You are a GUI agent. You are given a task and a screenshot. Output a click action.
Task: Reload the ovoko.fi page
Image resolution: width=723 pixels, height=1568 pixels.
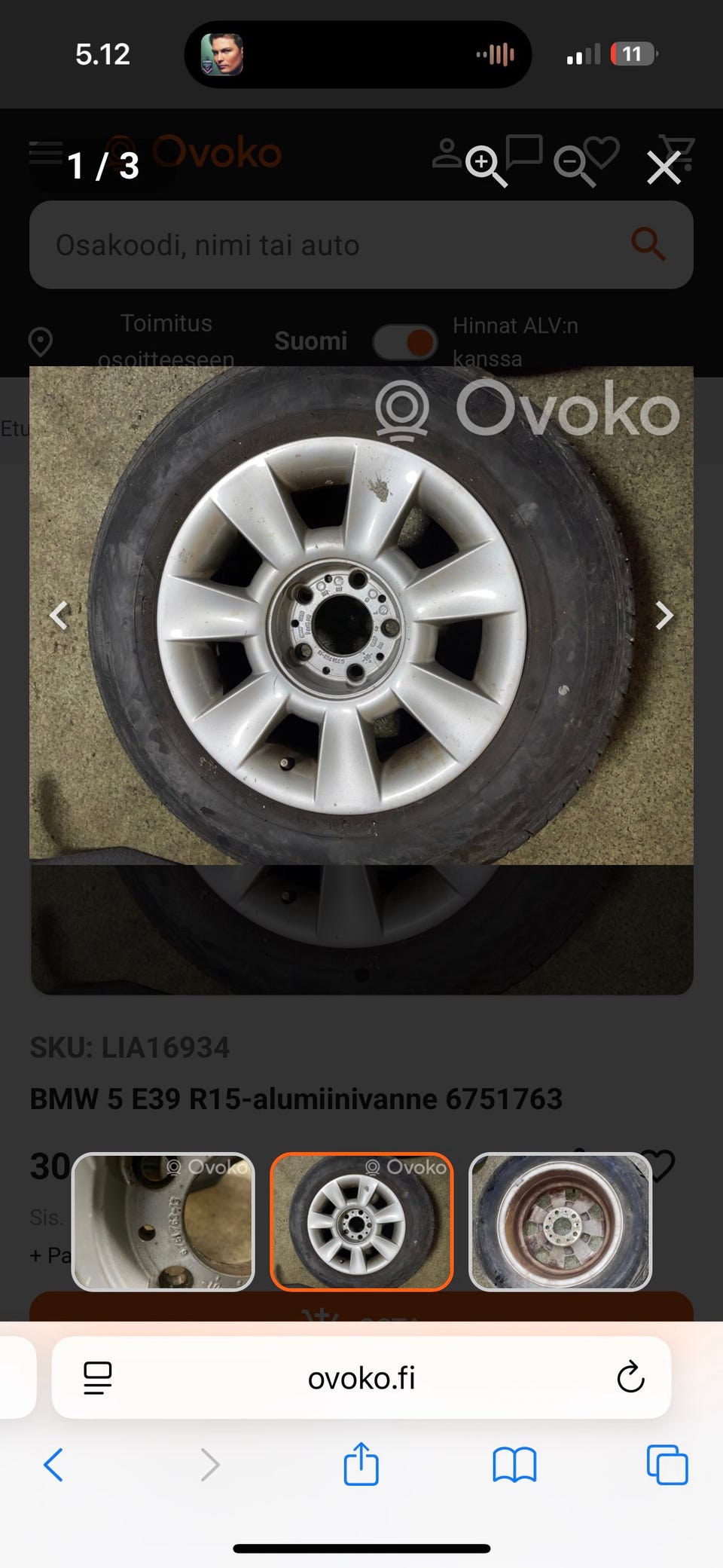point(630,1378)
